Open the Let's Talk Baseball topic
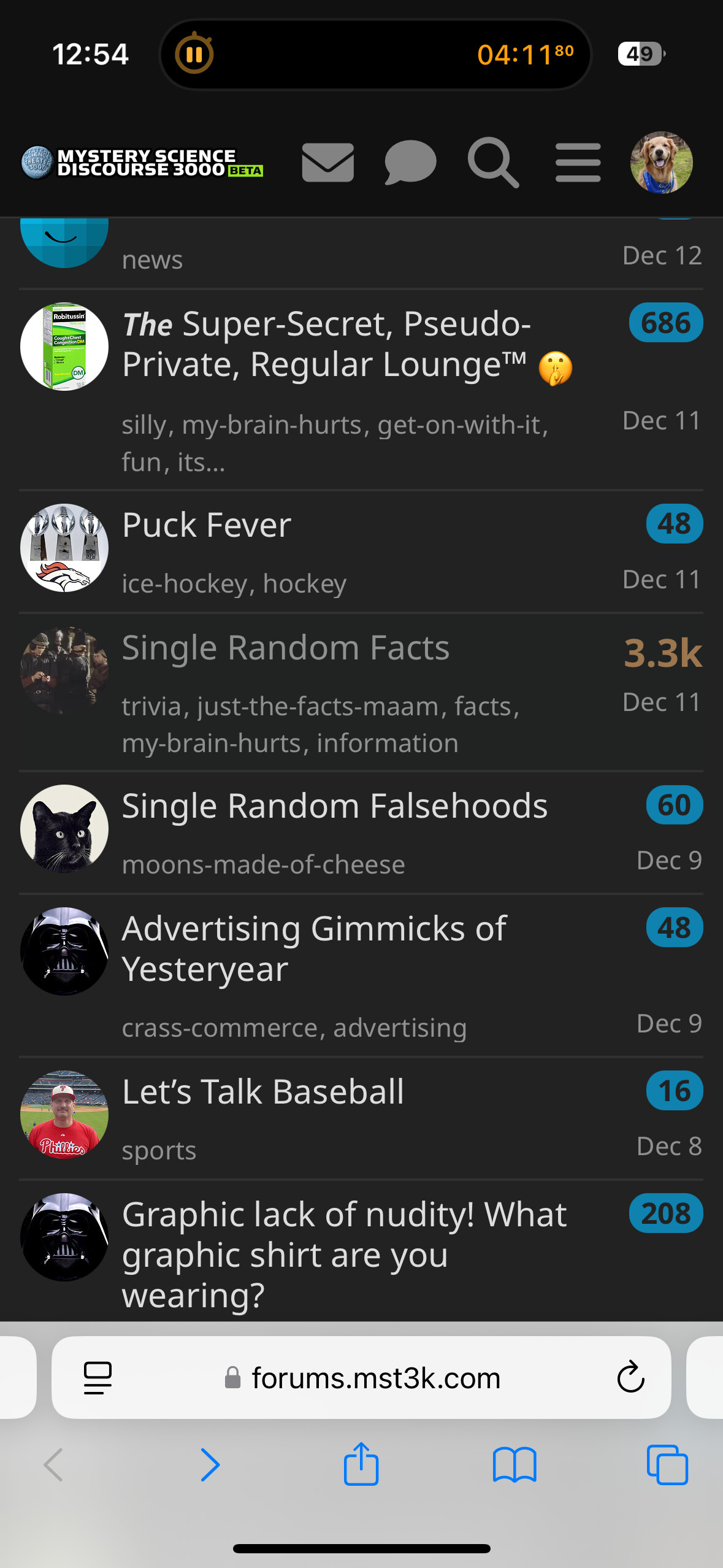Screen dimensions: 723x1568 263,1092
